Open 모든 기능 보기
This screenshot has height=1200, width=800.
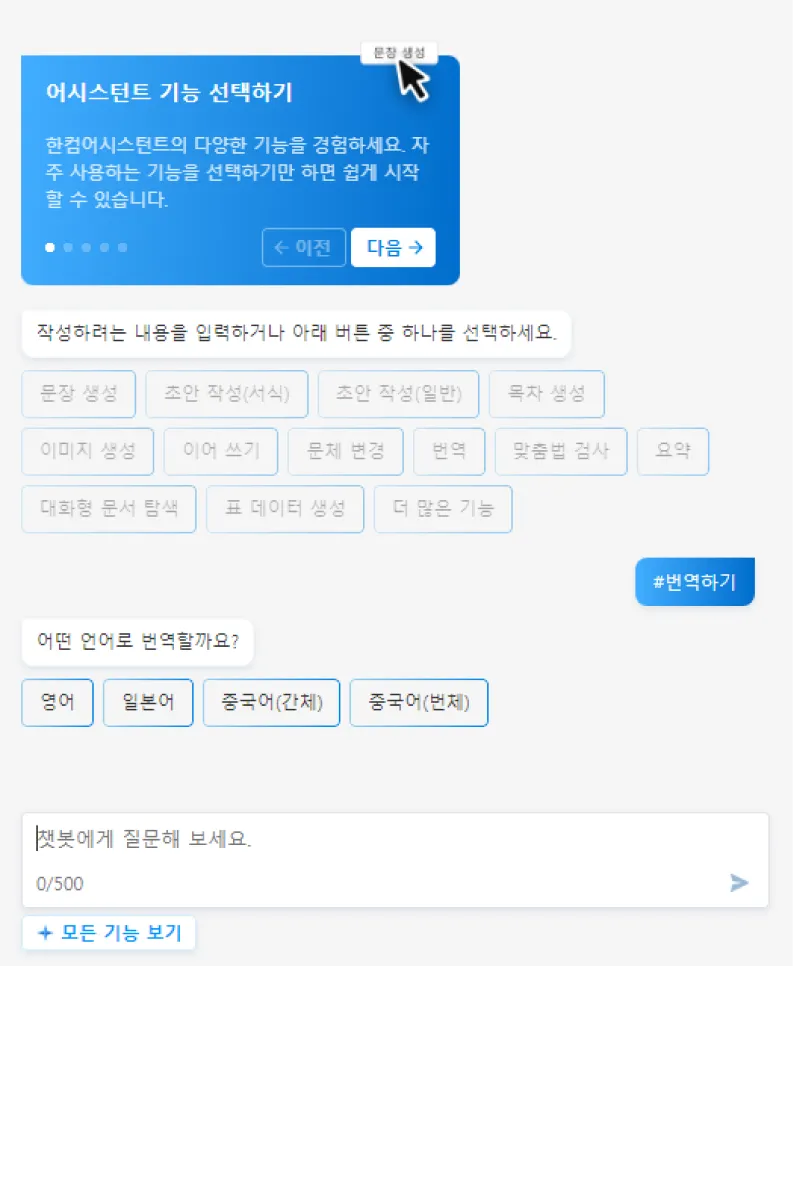click(109, 933)
